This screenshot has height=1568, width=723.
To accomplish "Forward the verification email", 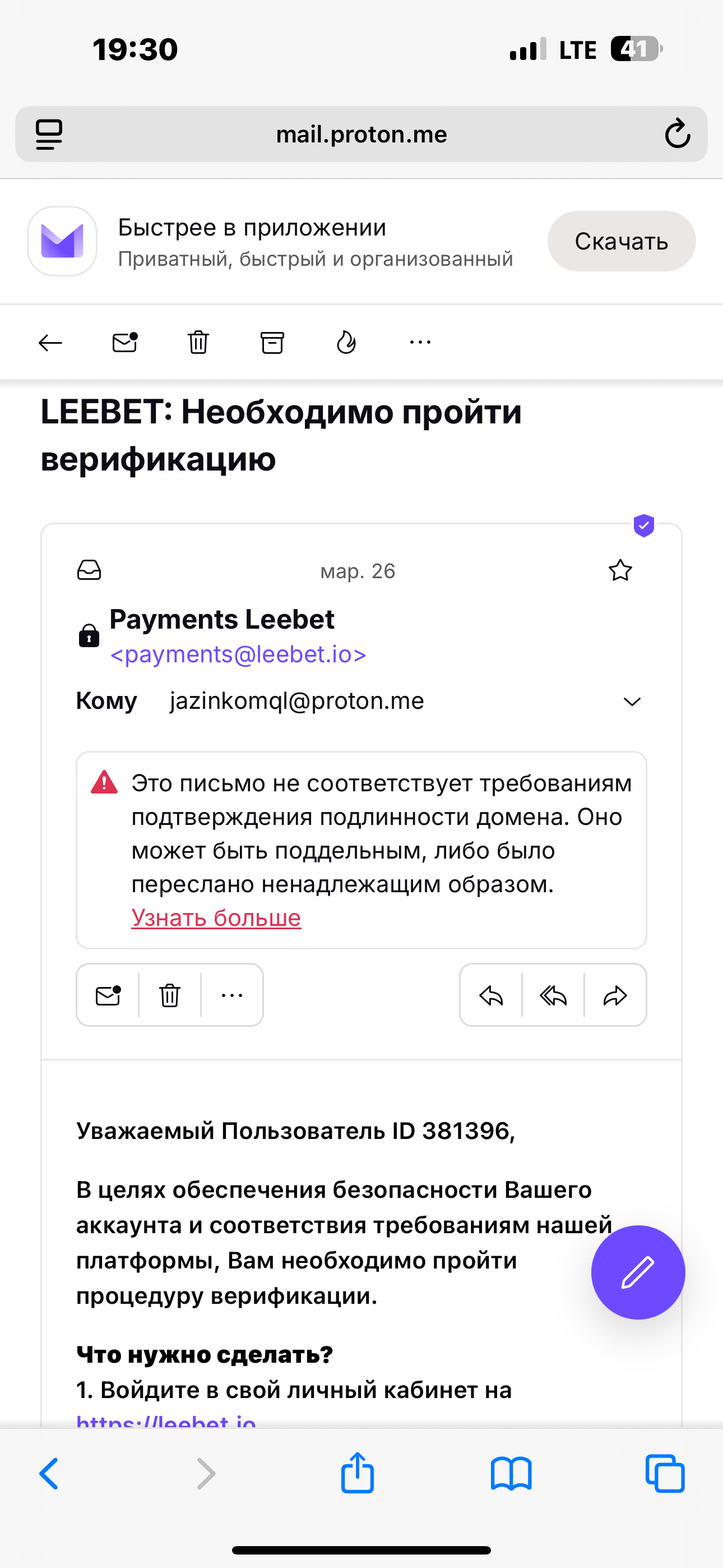I will coord(614,996).
